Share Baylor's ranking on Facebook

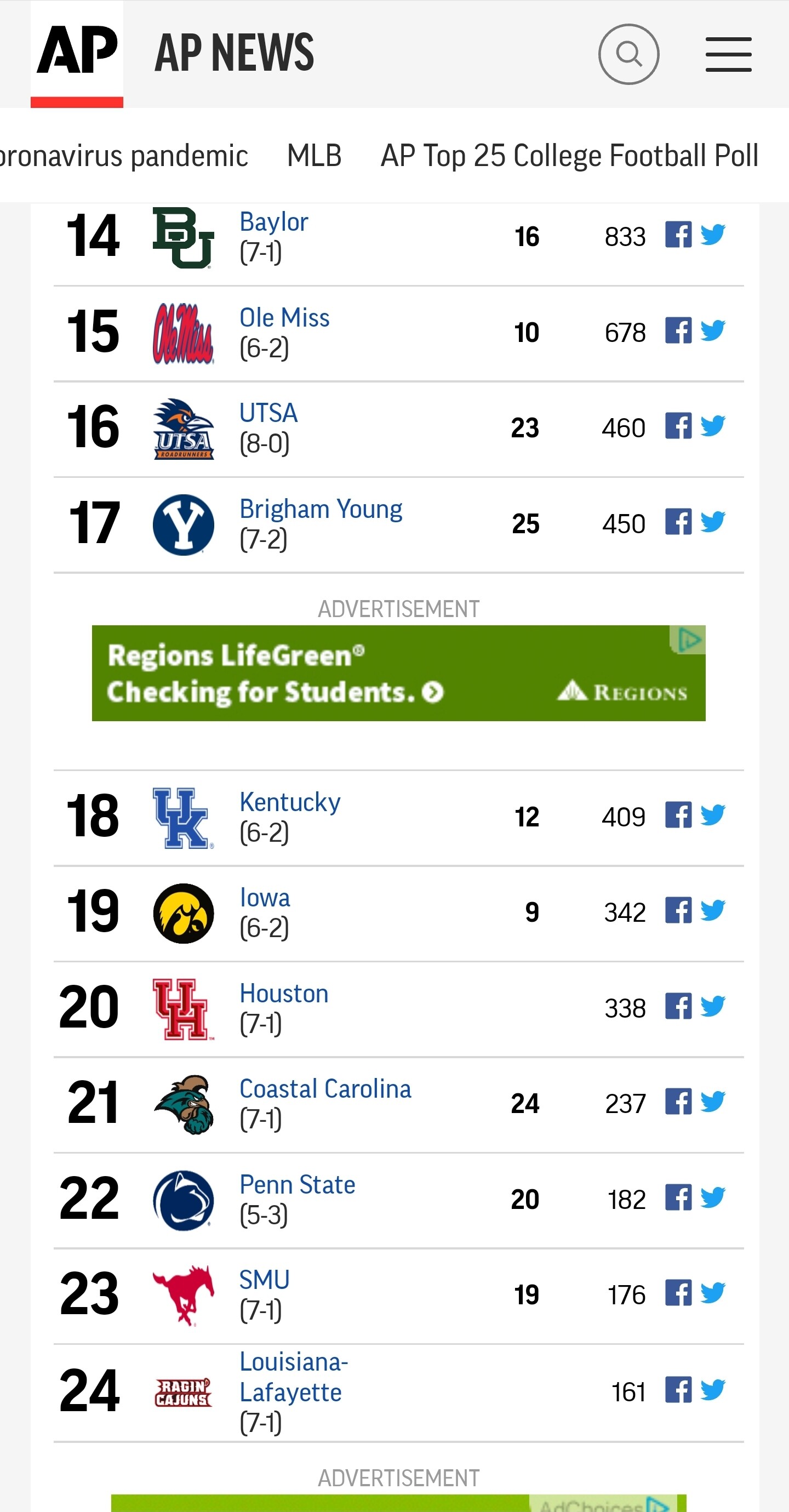click(678, 235)
